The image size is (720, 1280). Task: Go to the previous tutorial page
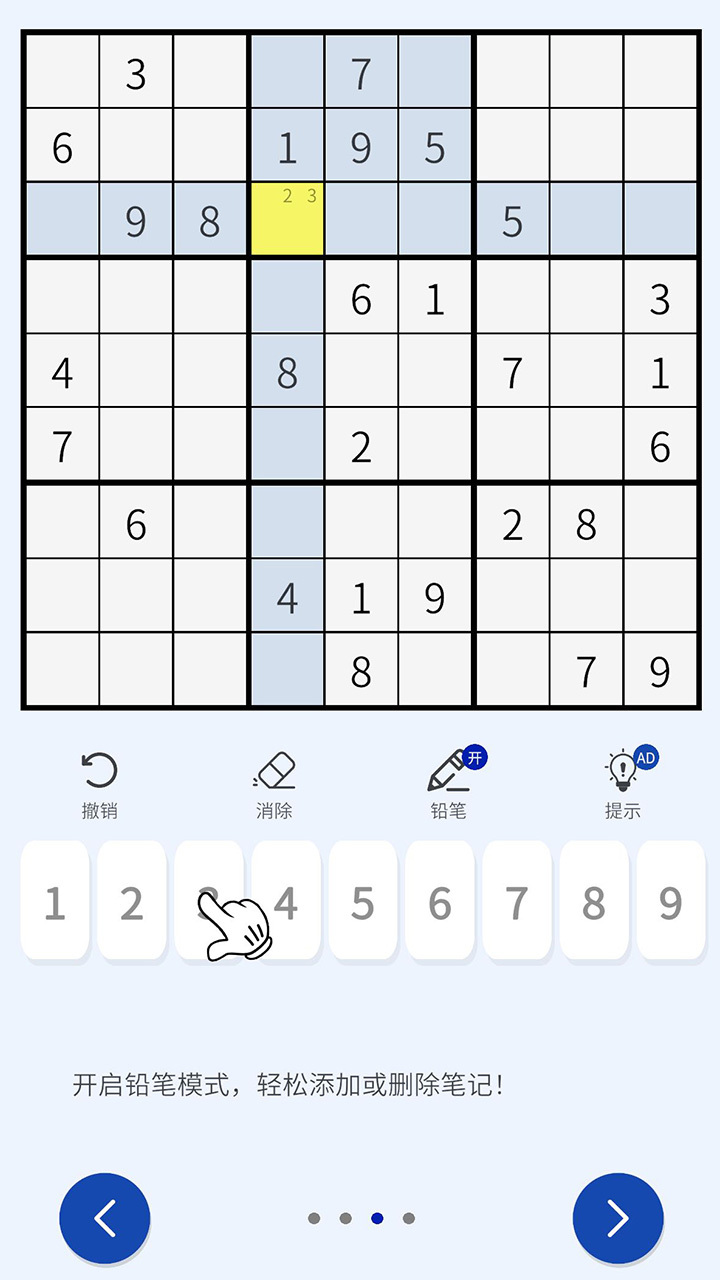point(105,1218)
